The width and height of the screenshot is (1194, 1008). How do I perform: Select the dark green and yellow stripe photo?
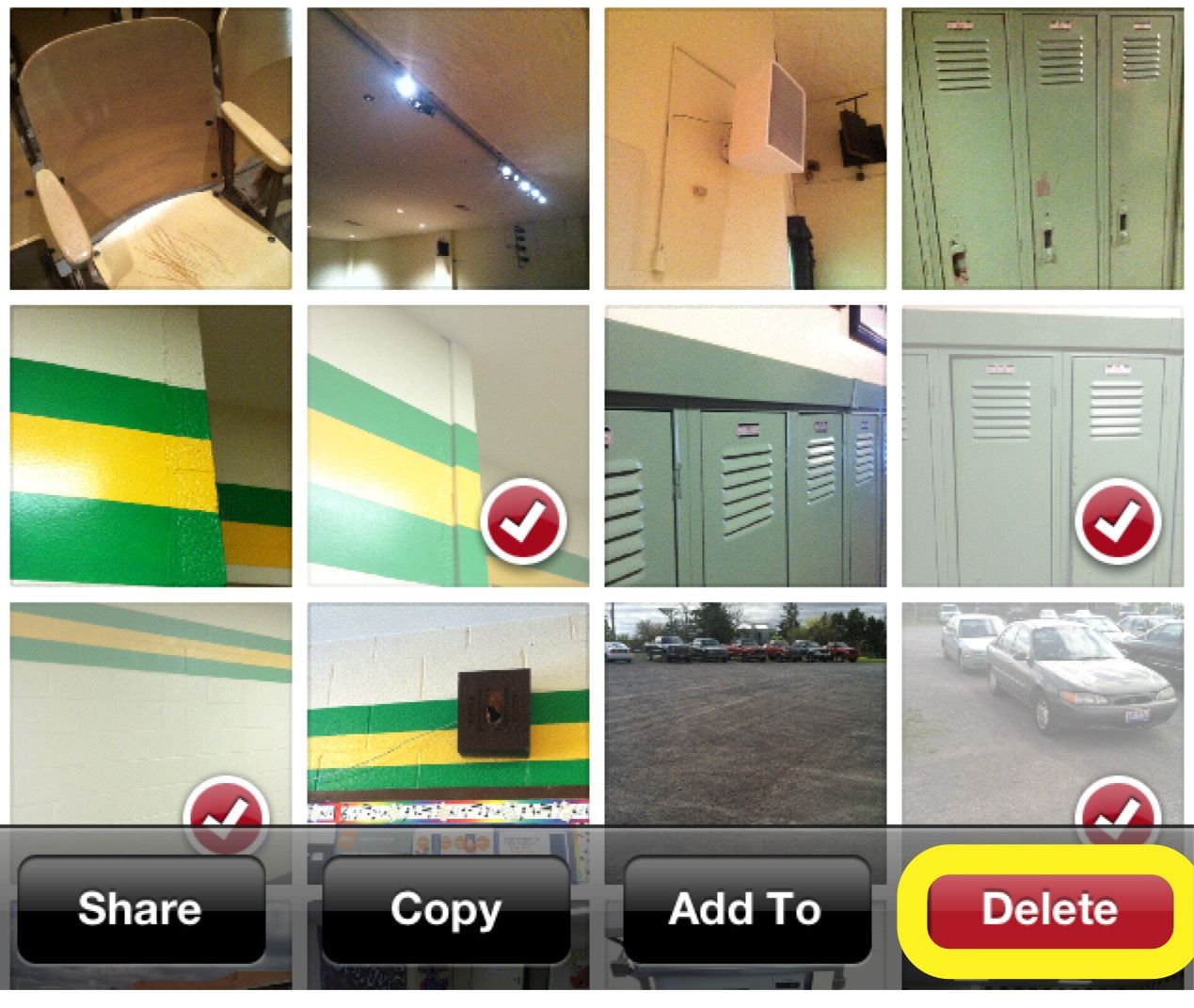click(x=151, y=446)
